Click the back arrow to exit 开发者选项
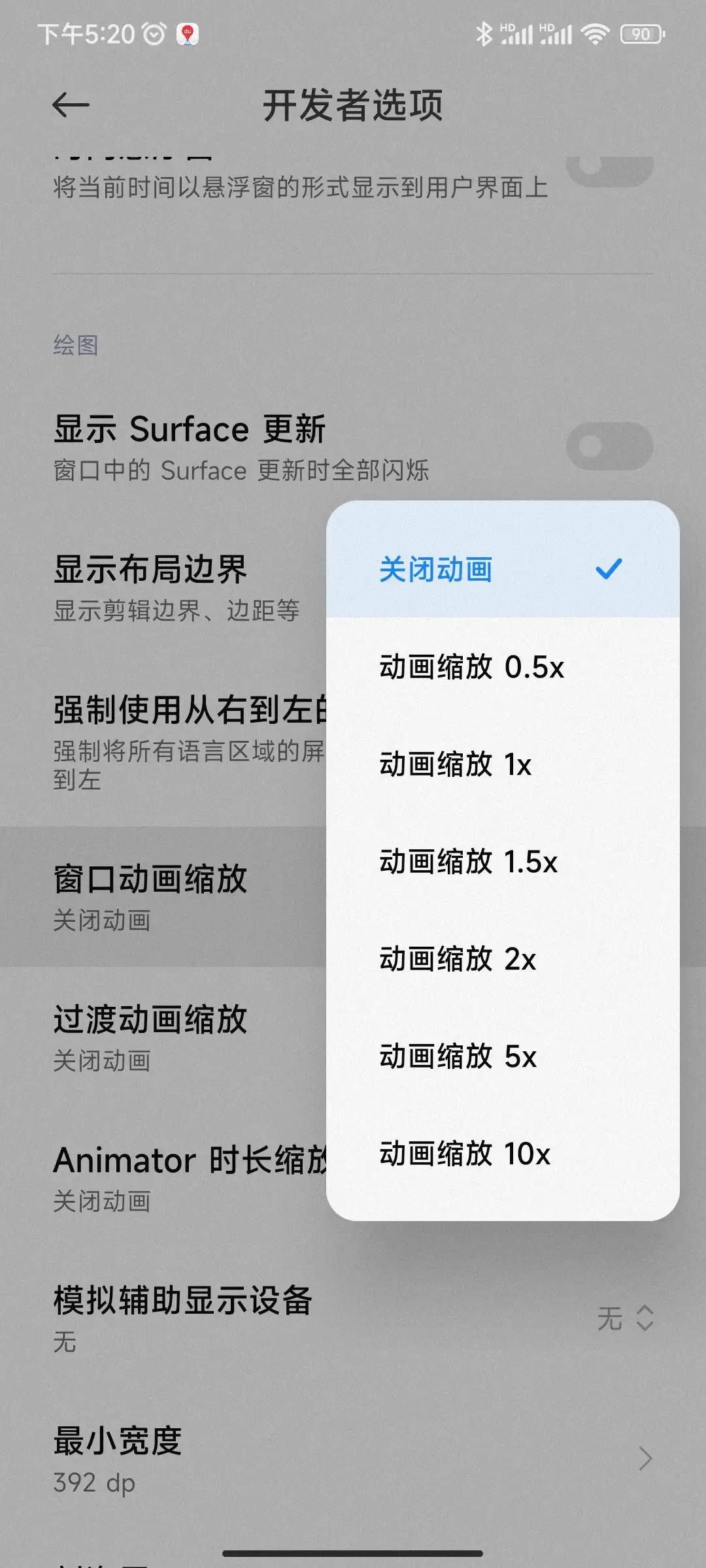Image resolution: width=706 pixels, height=1568 pixels. tap(71, 105)
